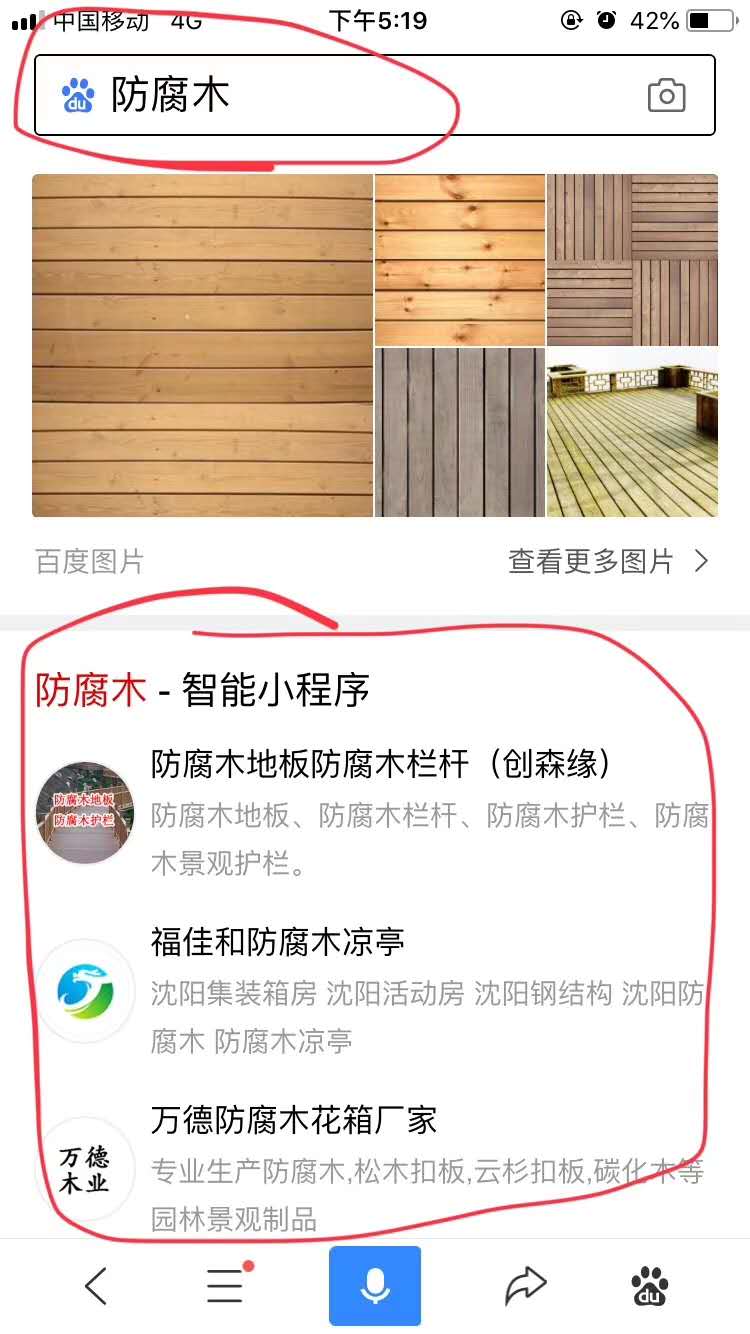Open the camera image search icon
750x1334 pixels.
(x=666, y=96)
